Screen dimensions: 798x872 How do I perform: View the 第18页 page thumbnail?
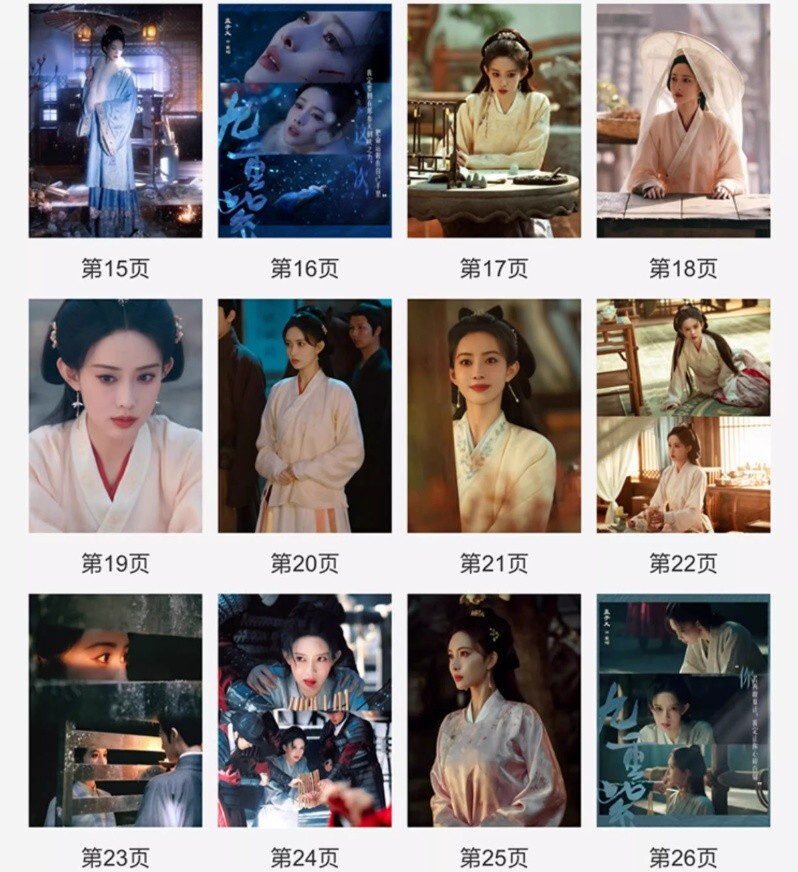683,120
